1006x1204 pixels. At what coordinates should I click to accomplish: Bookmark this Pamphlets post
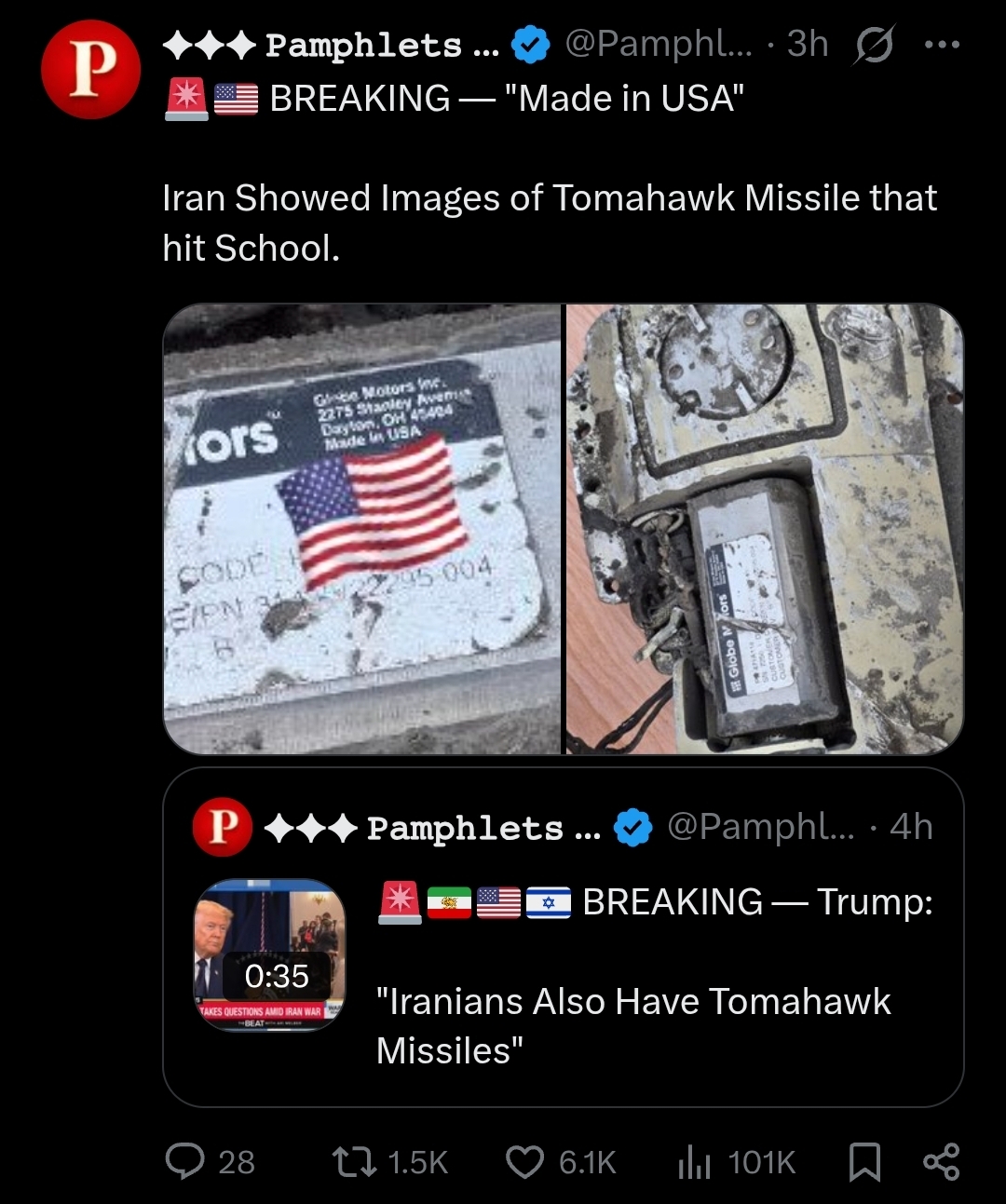coord(864,1161)
